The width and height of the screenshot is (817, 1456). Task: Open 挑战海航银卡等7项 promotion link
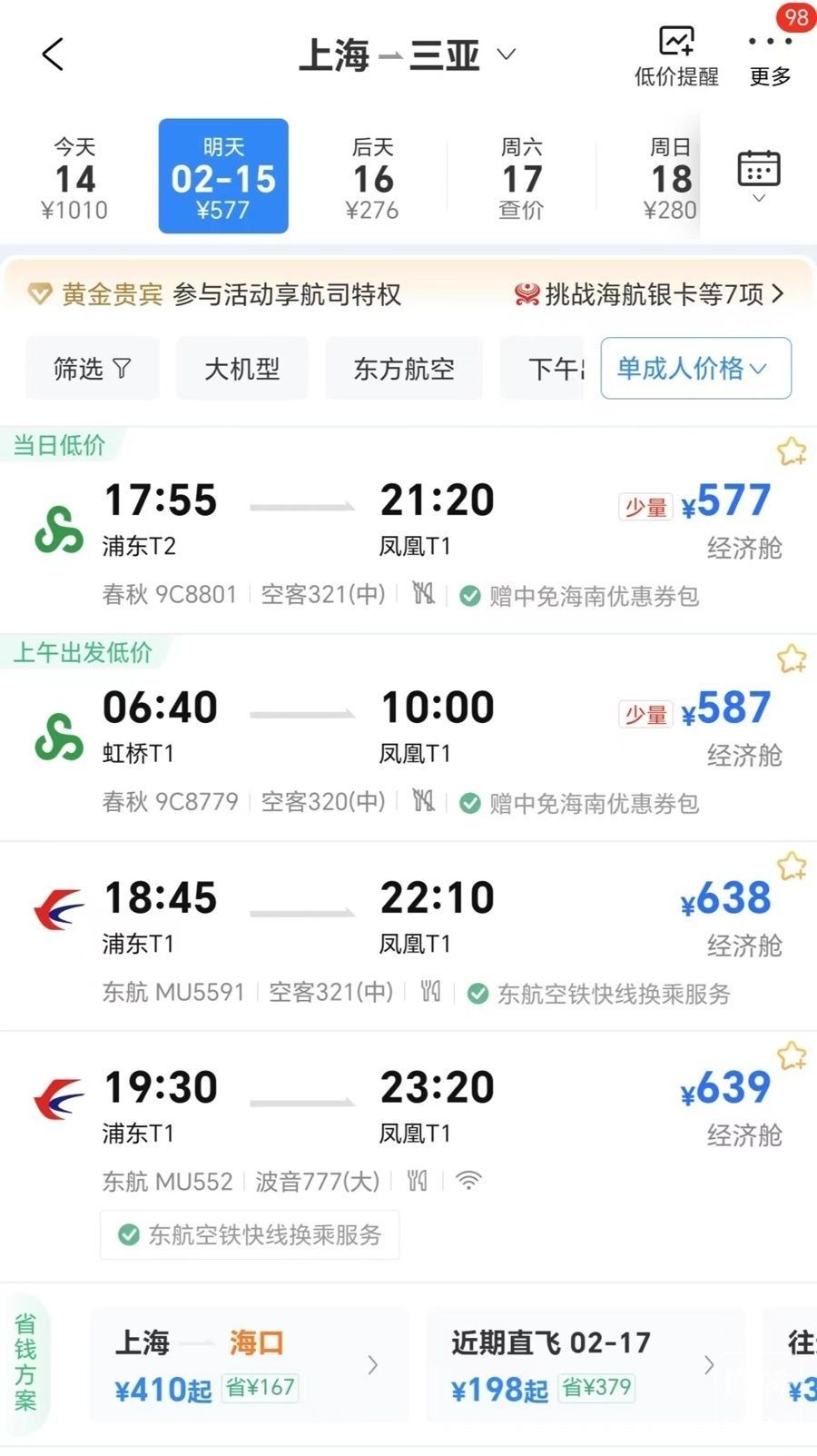click(x=648, y=294)
